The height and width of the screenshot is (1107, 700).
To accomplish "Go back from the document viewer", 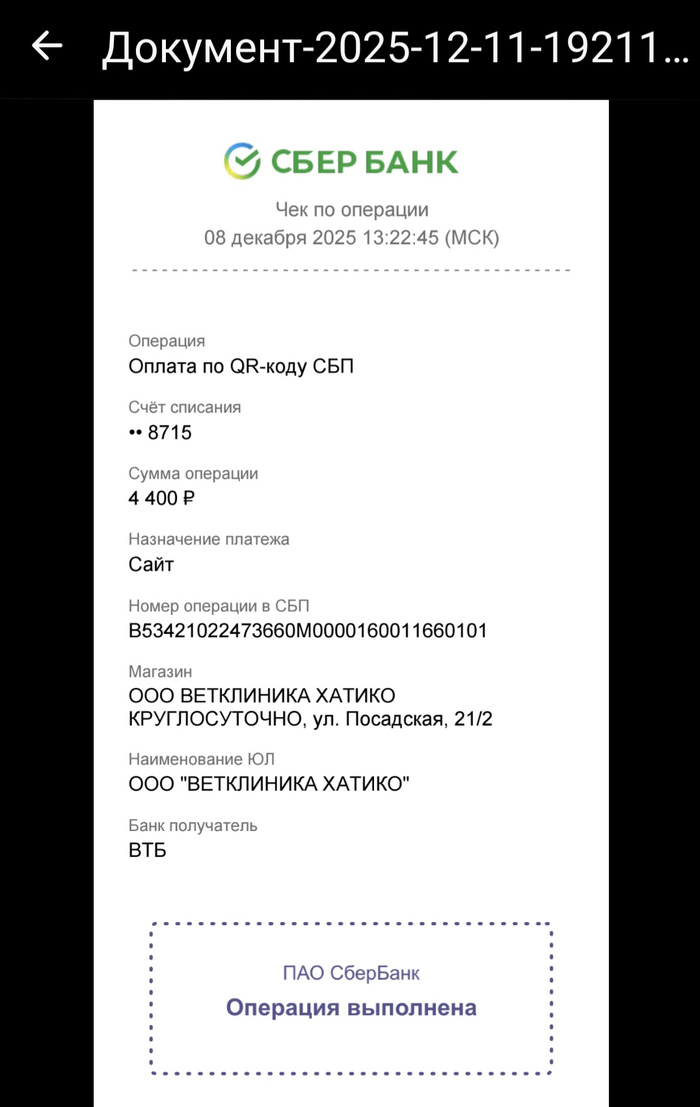I will pos(47,46).
